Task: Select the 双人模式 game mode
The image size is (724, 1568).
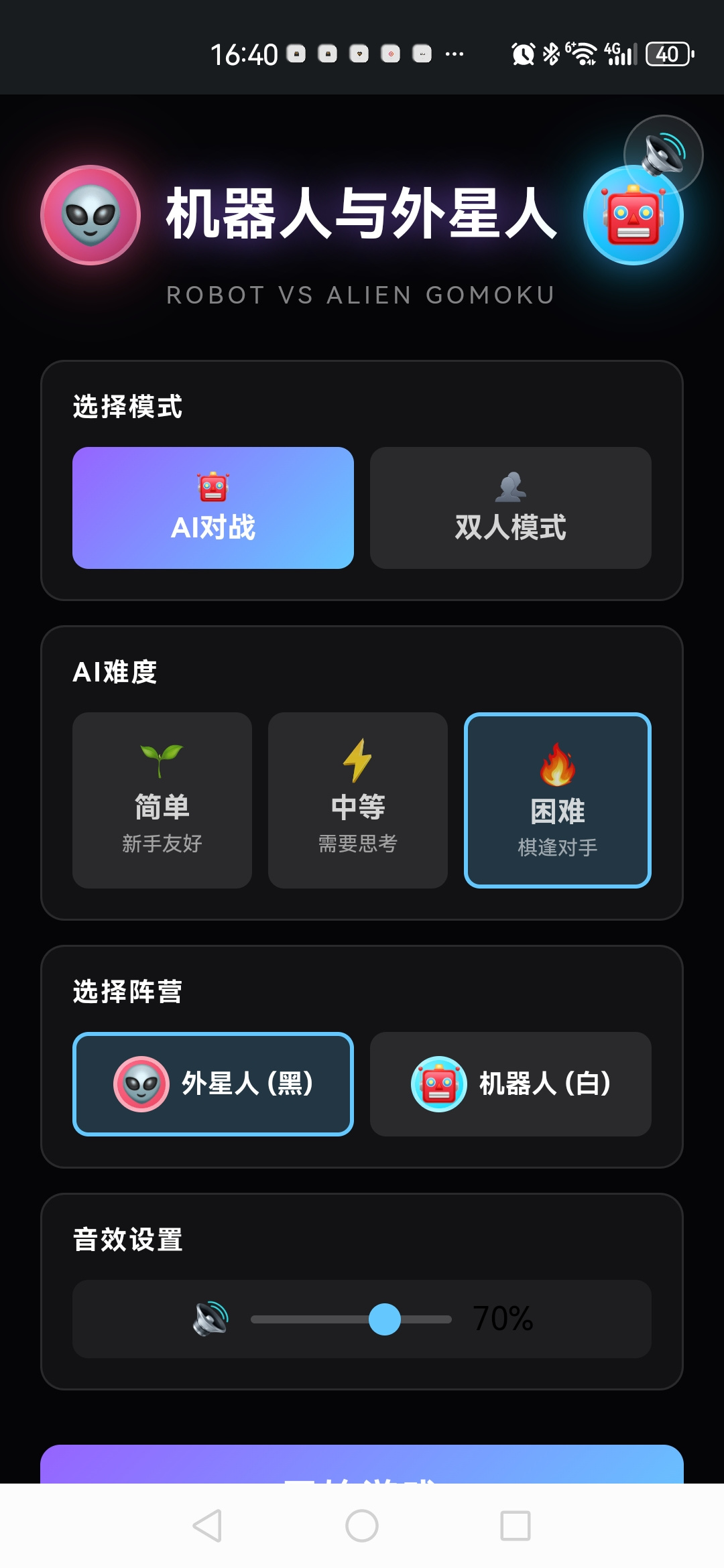Action: (x=511, y=508)
